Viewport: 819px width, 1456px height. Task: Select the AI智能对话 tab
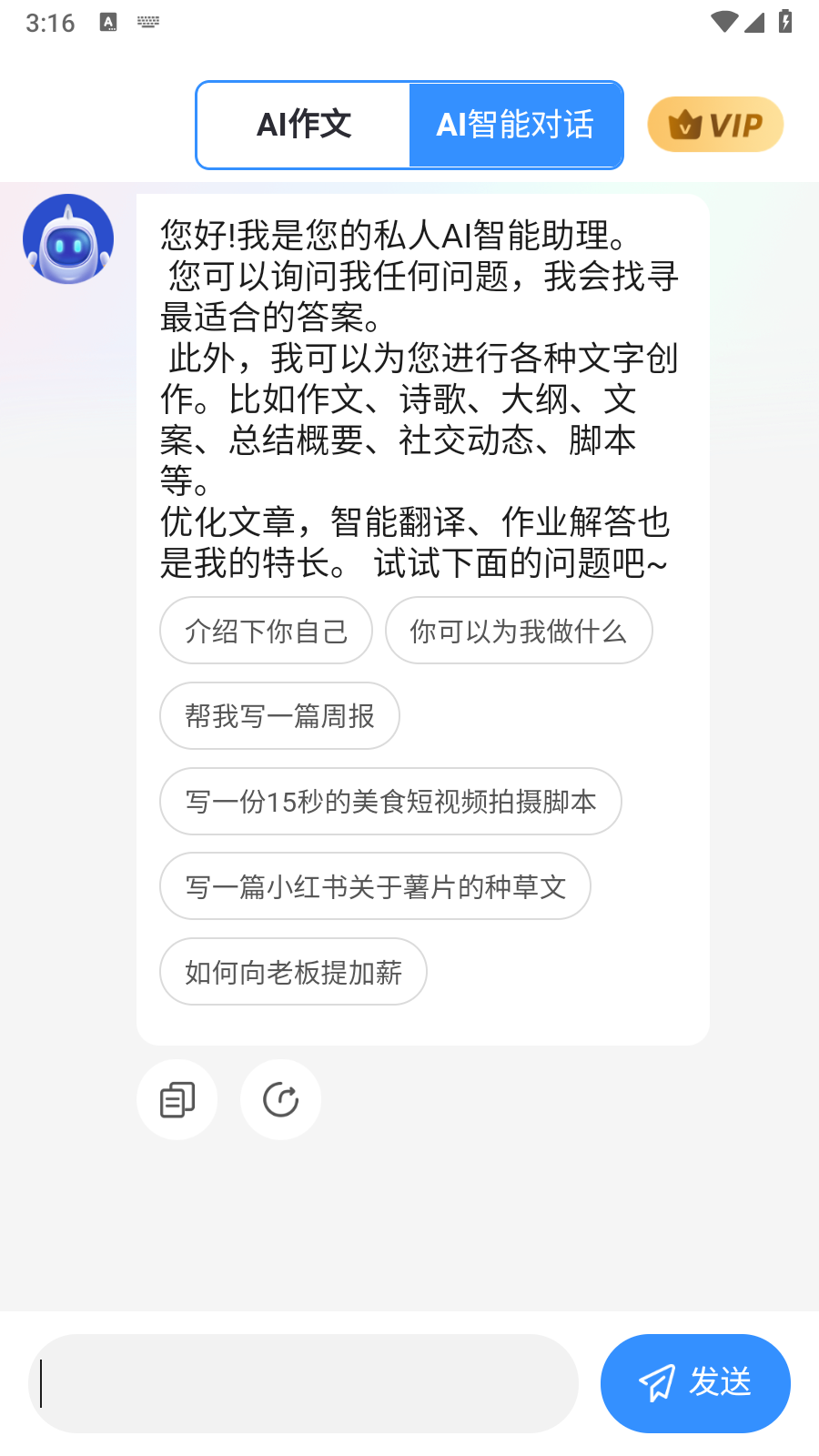[x=515, y=125]
